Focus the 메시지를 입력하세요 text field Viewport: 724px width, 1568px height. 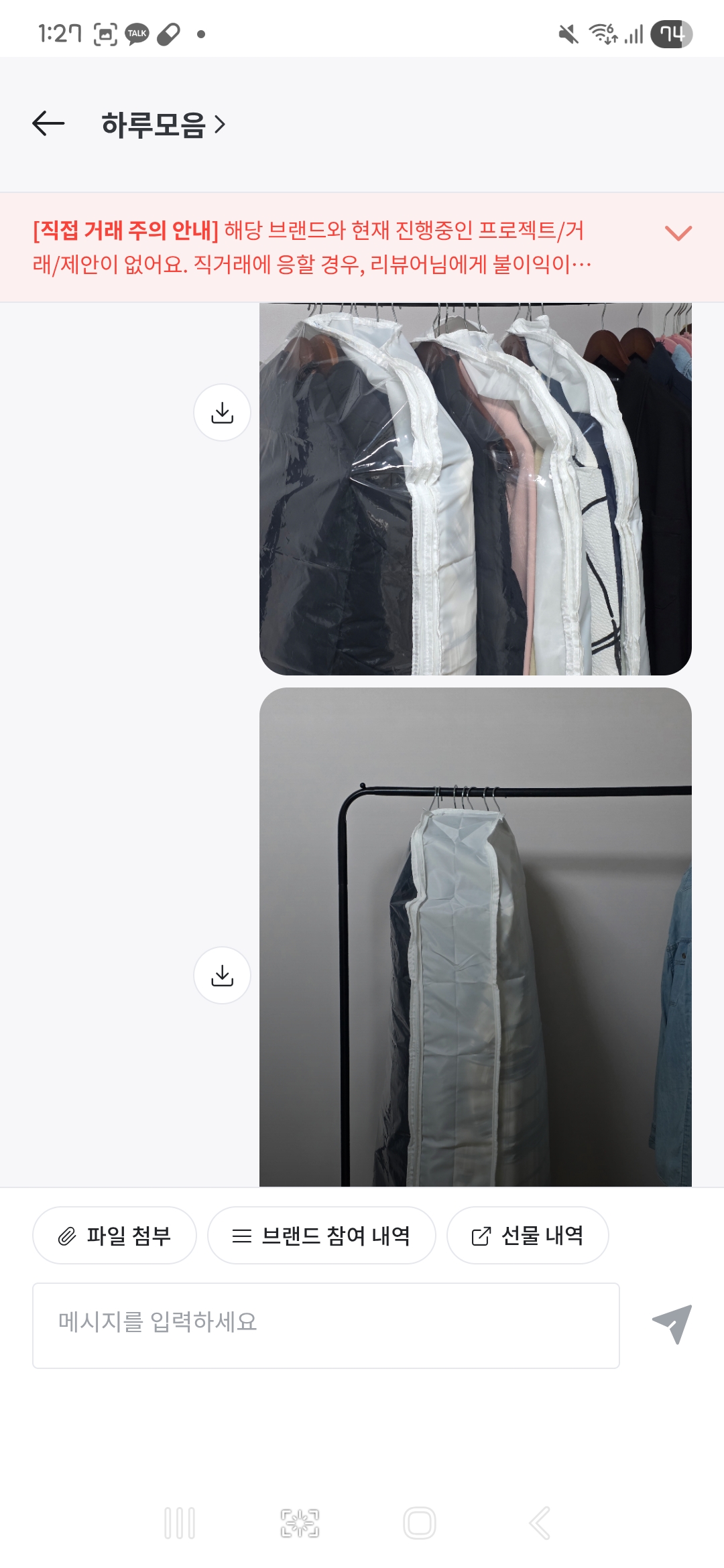326,1325
